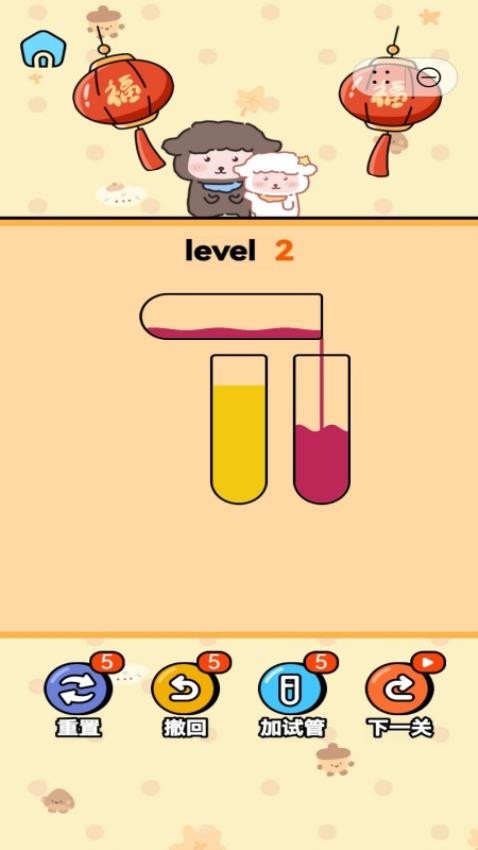Screen dimensions: 478x850
Task: Minimize the mini-program capsule button
Action: click(430, 78)
